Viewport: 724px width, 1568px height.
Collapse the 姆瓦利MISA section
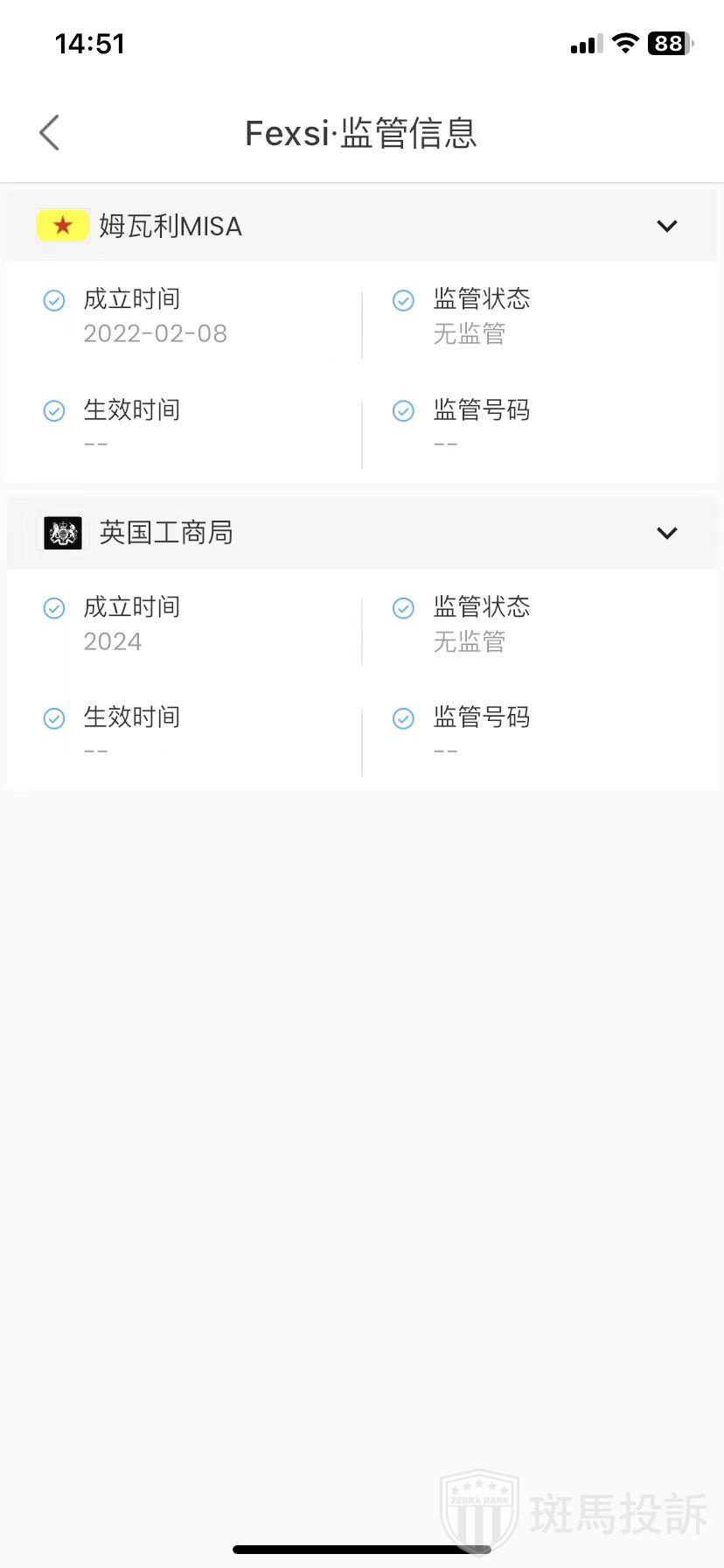tap(666, 227)
